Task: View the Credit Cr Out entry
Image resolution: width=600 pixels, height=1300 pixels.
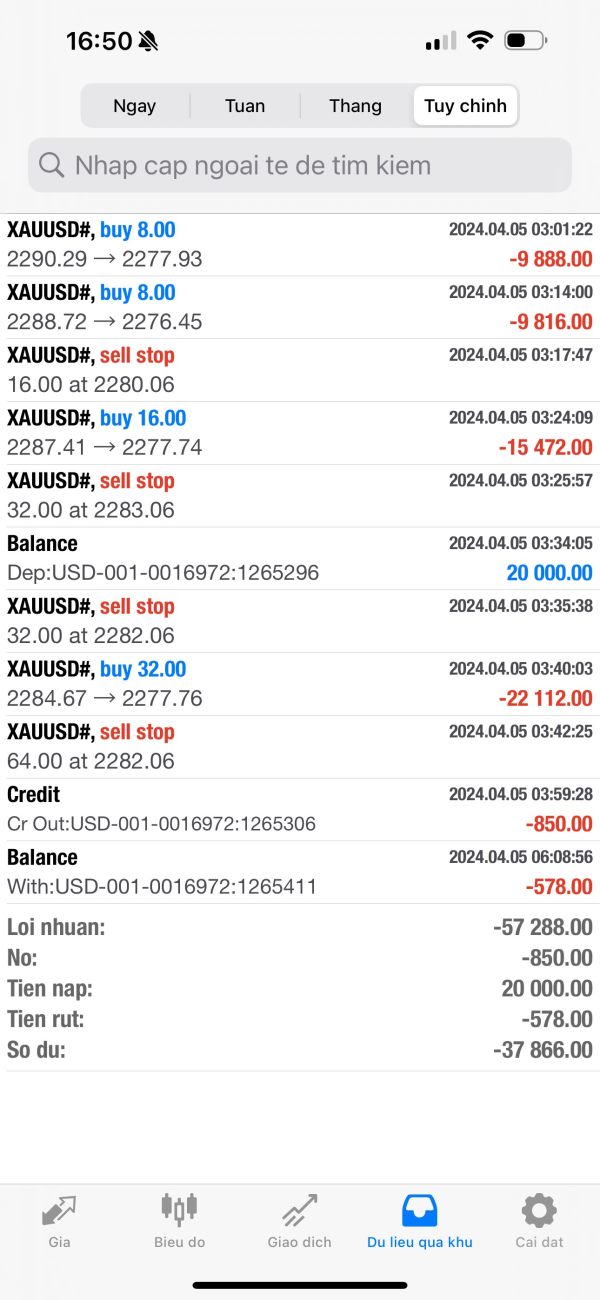Action: (x=300, y=810)
